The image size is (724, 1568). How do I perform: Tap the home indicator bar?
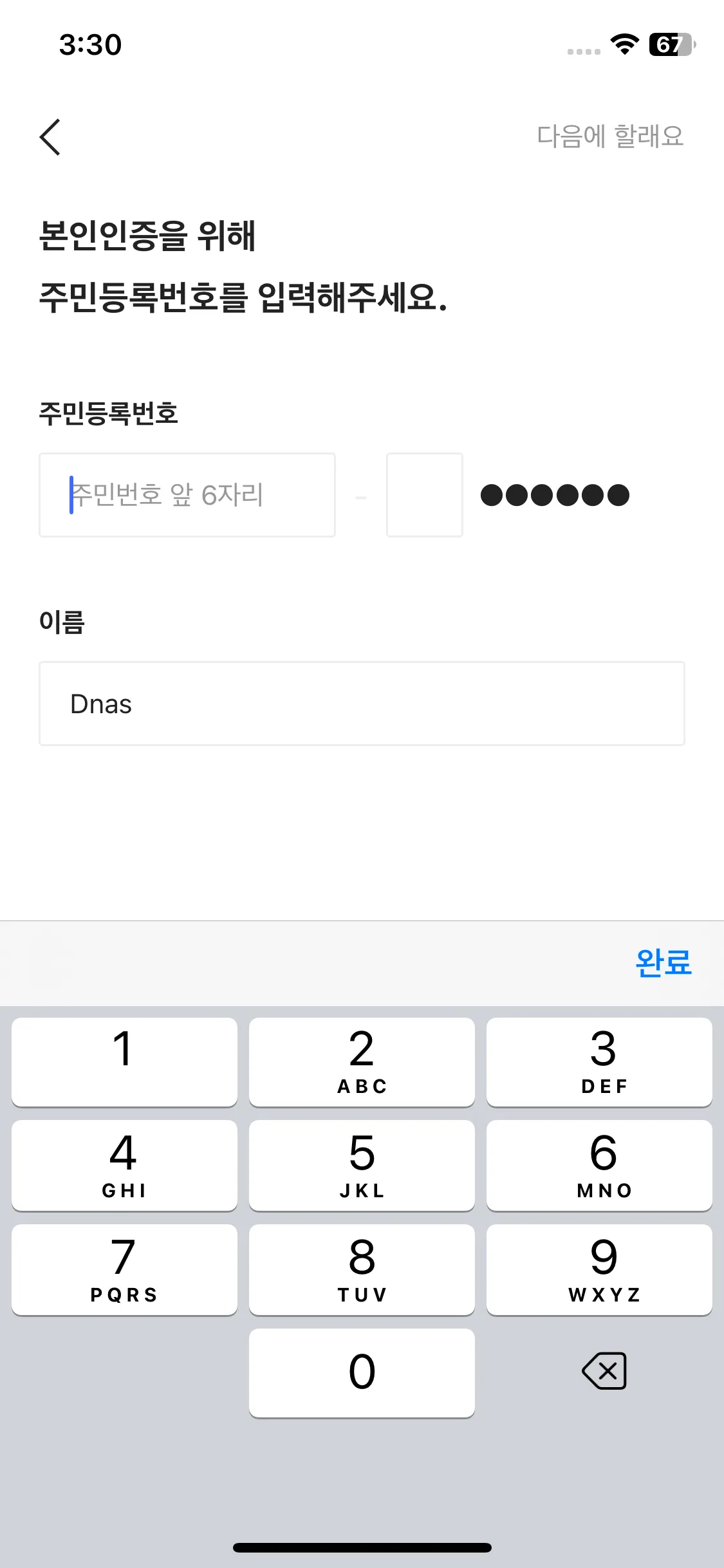click(362, 1546)
